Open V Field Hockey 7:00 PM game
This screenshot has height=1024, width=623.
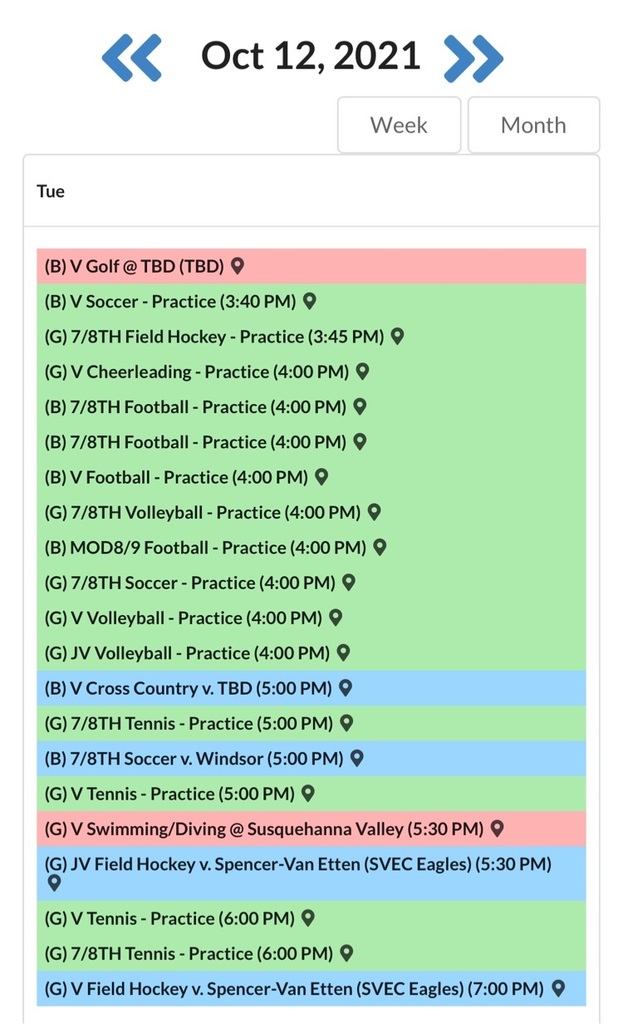point(311,989)
